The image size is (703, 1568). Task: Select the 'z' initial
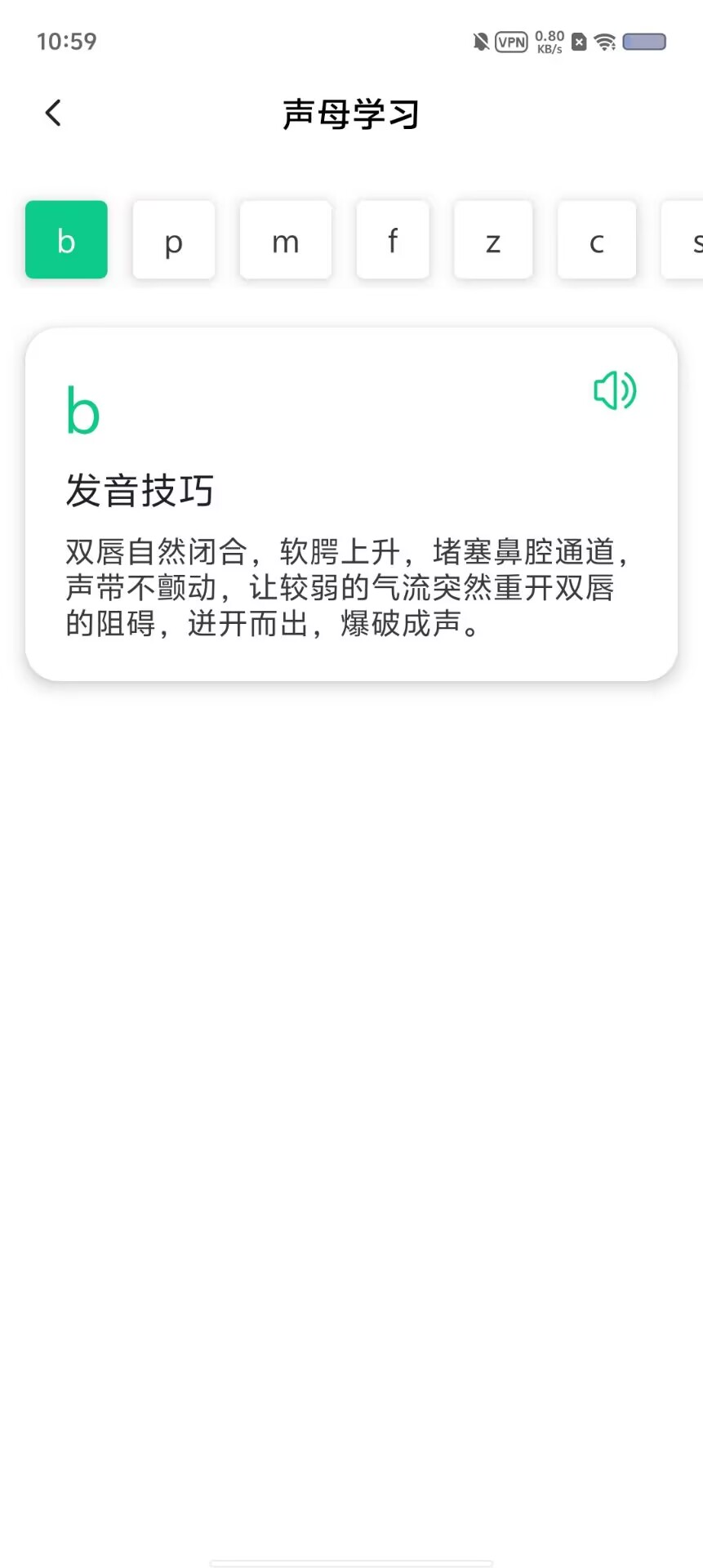(x=492, y=239)
